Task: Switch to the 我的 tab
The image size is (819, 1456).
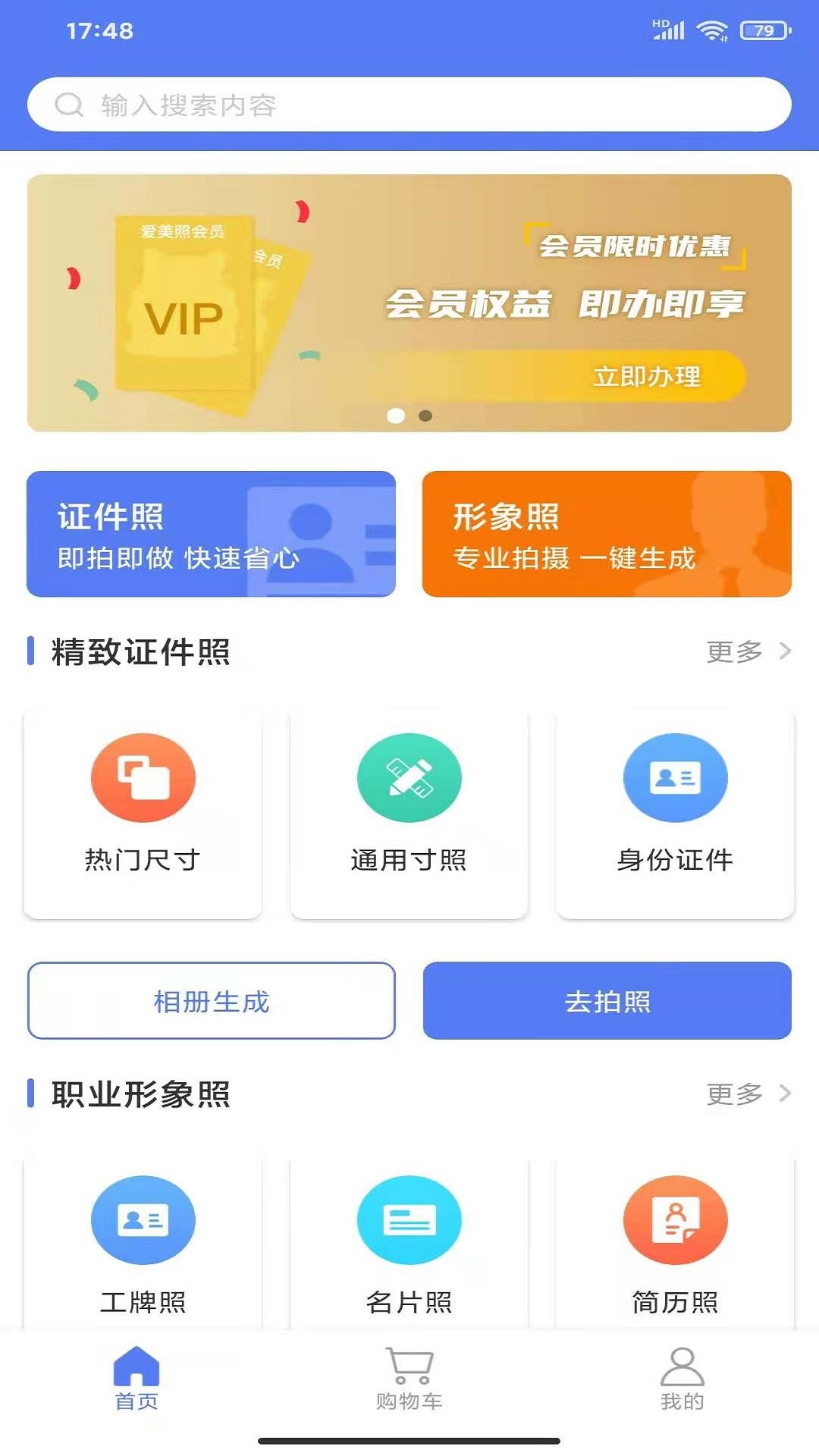Action: point(682,1379)
